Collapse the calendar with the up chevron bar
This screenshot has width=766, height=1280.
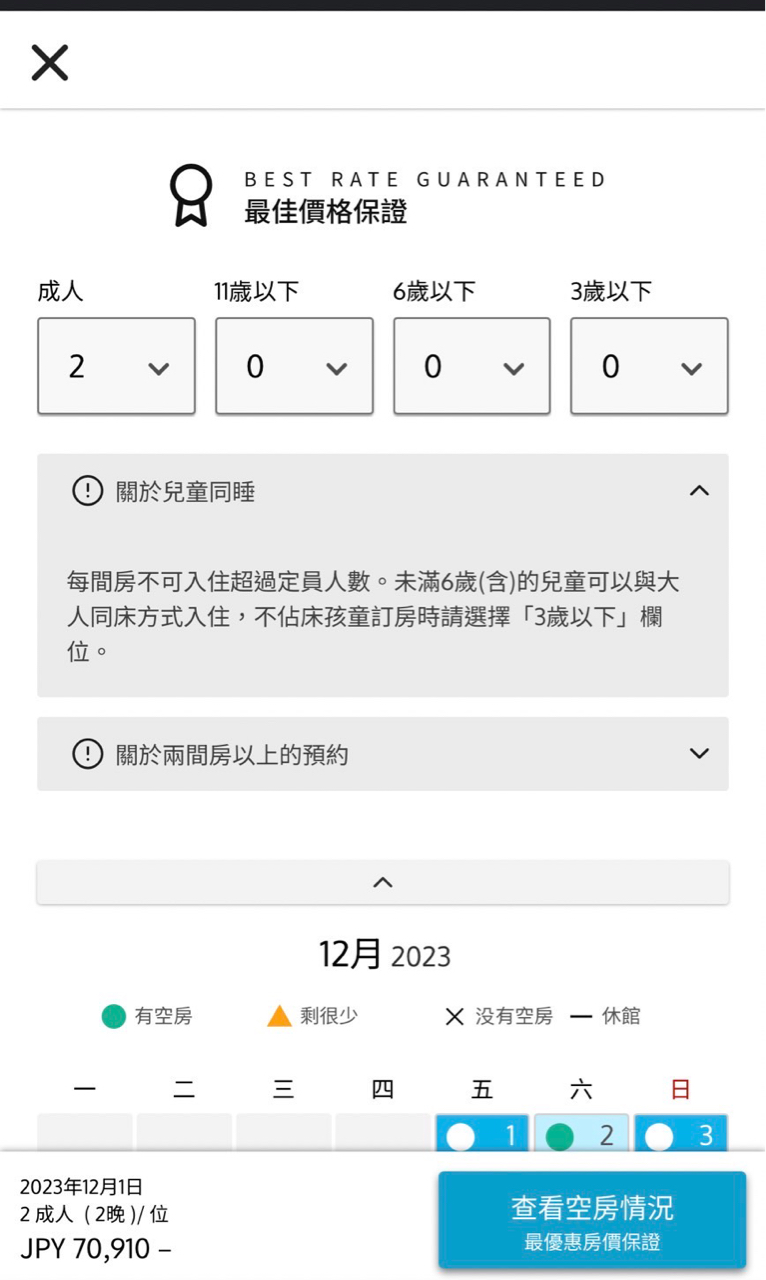382,882
